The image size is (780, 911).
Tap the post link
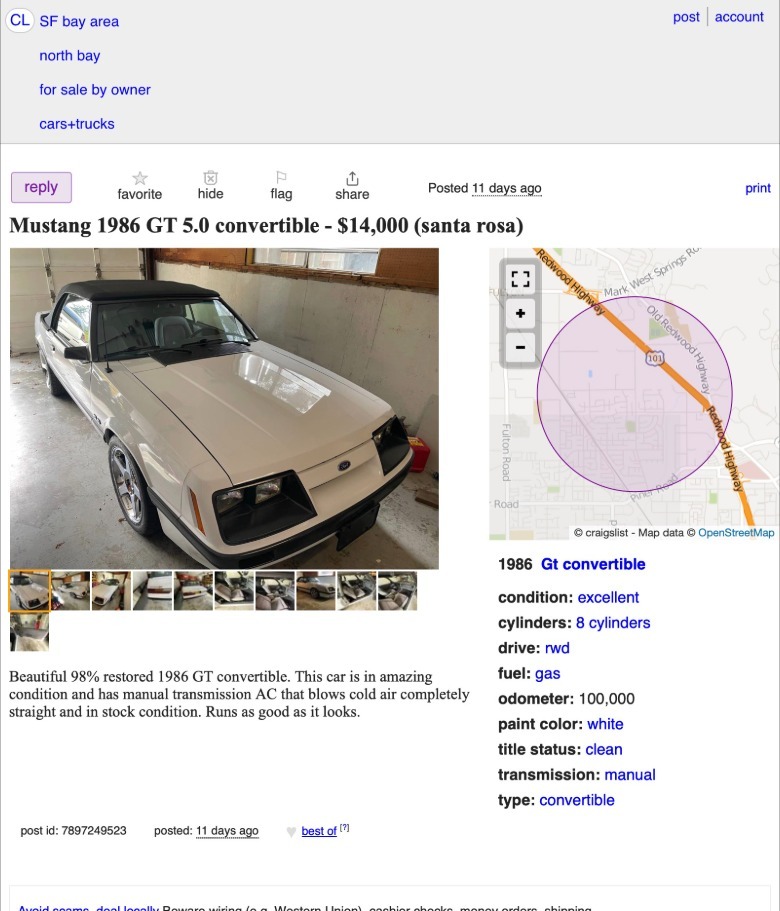(686, 17)
